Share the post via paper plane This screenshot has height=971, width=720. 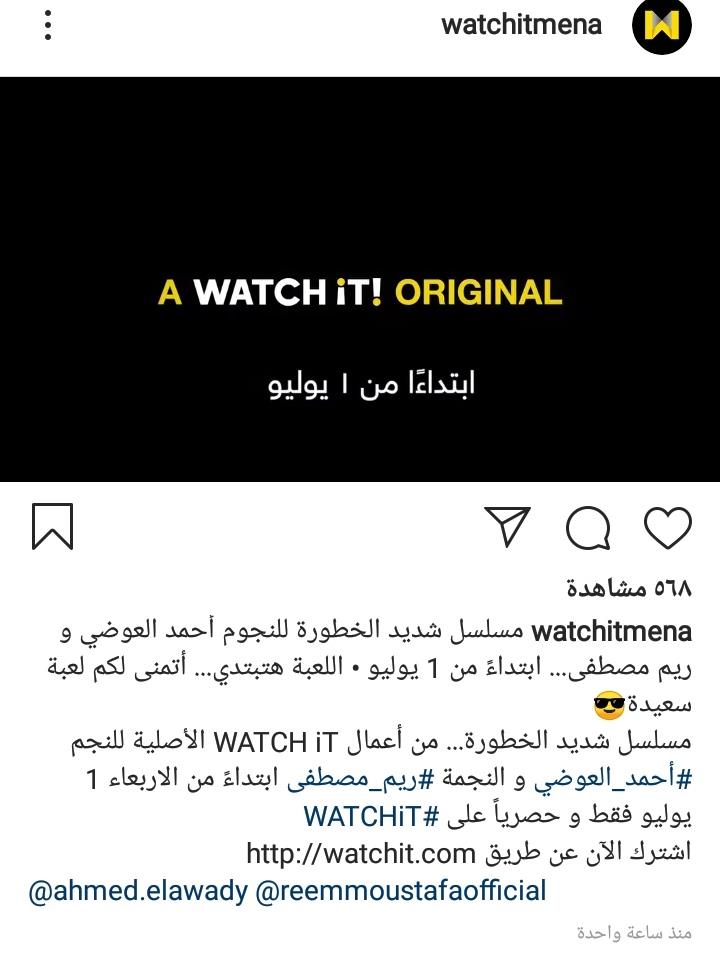coord(507,526)
